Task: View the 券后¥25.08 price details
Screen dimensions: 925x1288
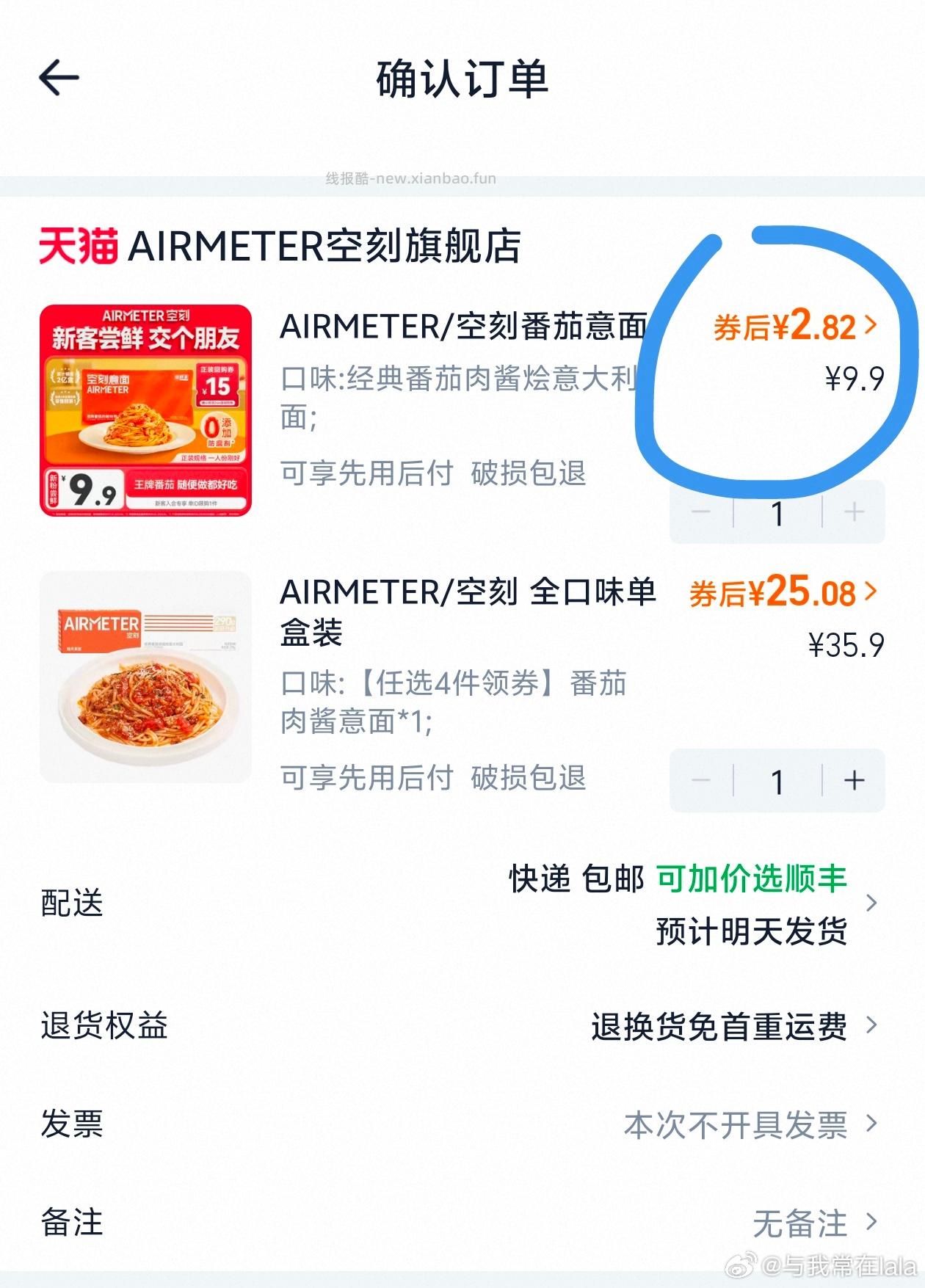Action: tap(783, 592)
